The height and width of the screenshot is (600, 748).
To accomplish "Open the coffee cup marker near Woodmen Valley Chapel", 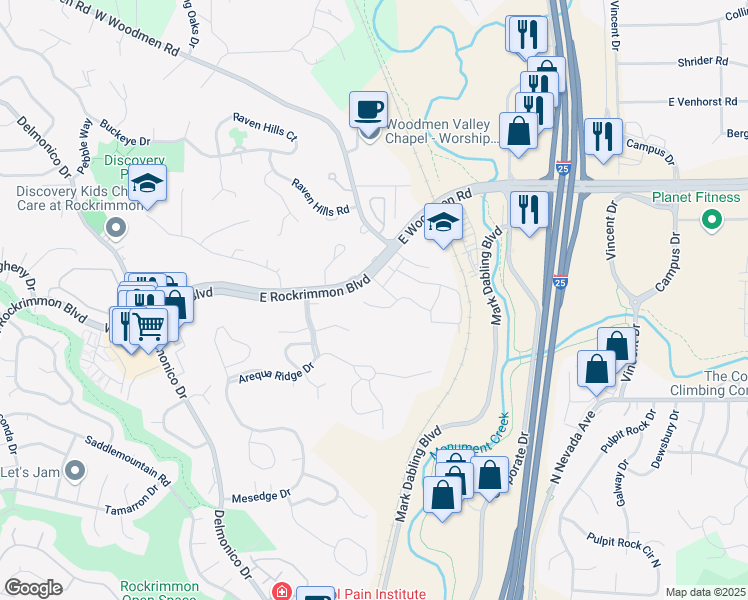I will tap(368, 110).
